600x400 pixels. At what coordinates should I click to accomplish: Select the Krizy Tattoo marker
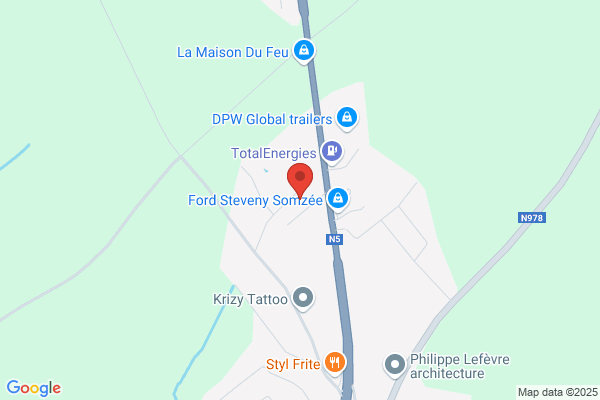point(303,298)
